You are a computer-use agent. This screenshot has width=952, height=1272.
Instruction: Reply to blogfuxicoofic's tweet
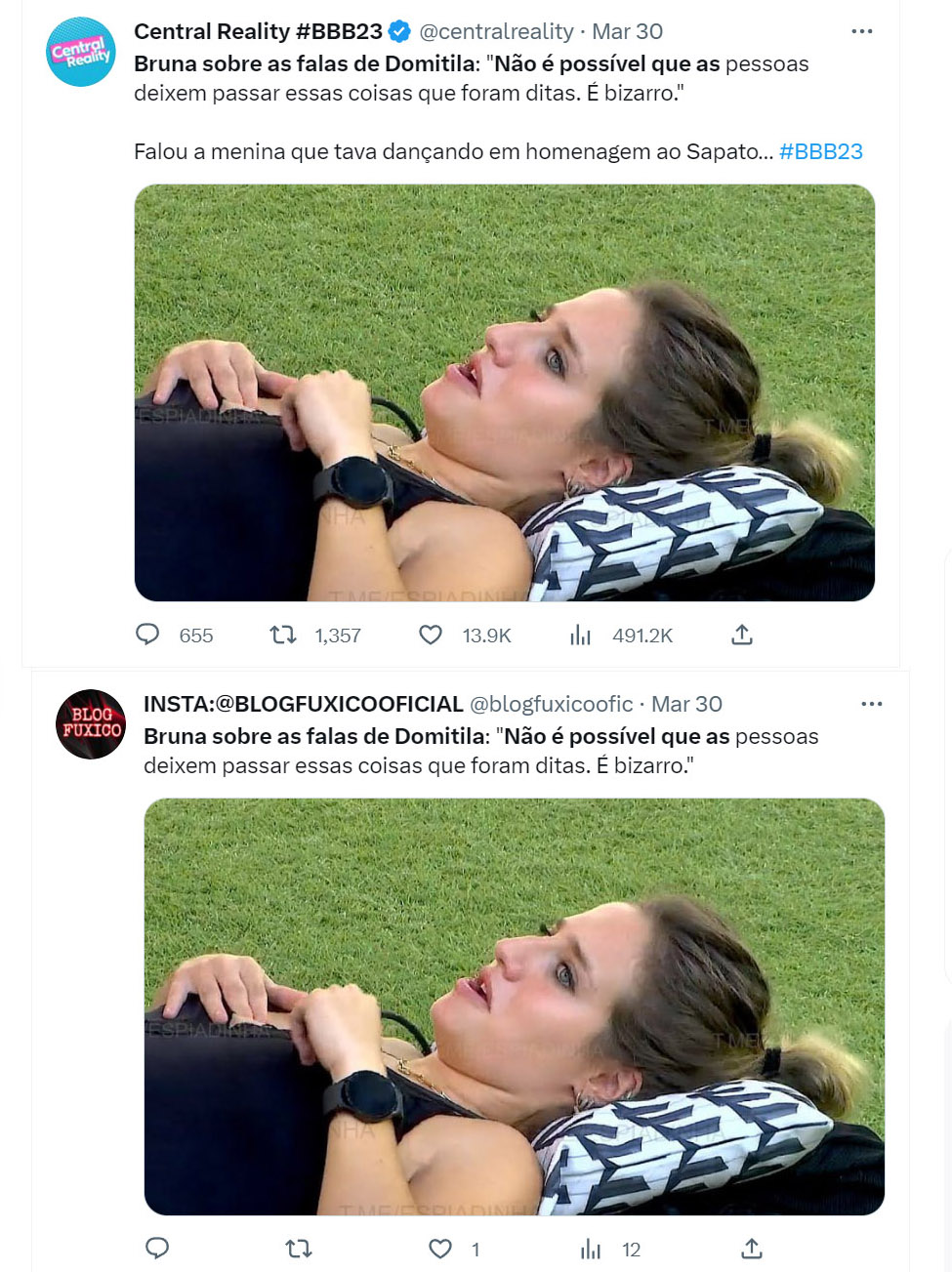[157, 1249]
